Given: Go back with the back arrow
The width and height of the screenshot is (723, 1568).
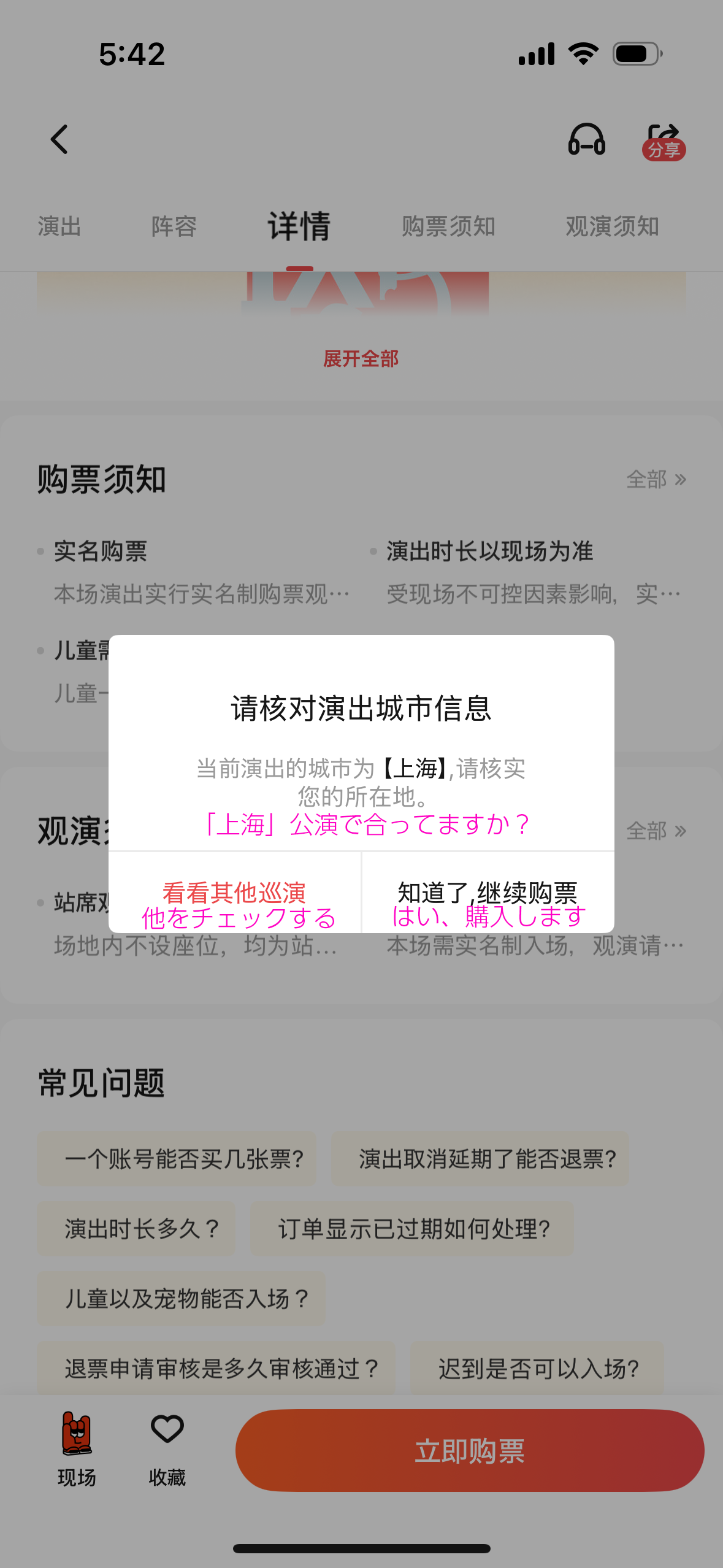Looking at the screenshot, I should pyautogui.click(x=59, y=139).
